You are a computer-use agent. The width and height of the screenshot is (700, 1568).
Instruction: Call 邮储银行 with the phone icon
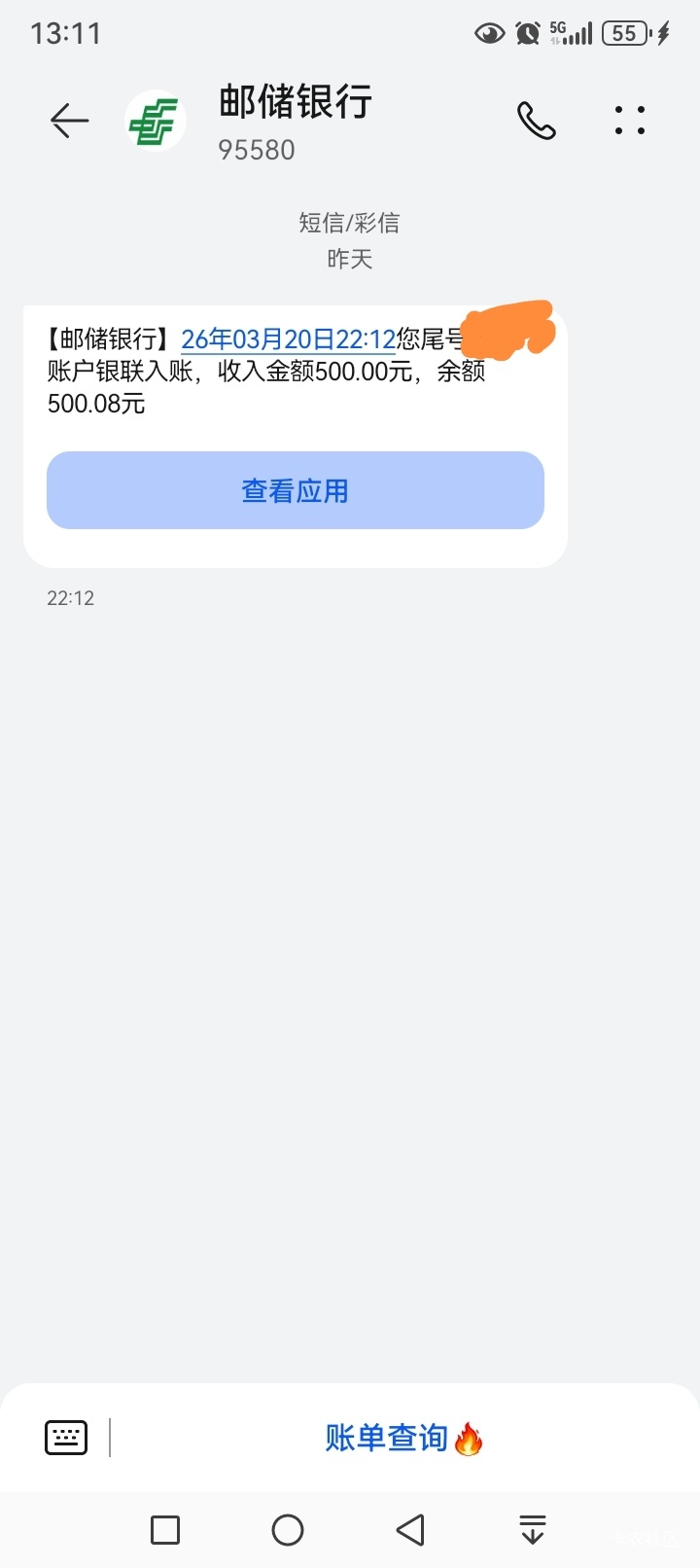coord(536,121)
